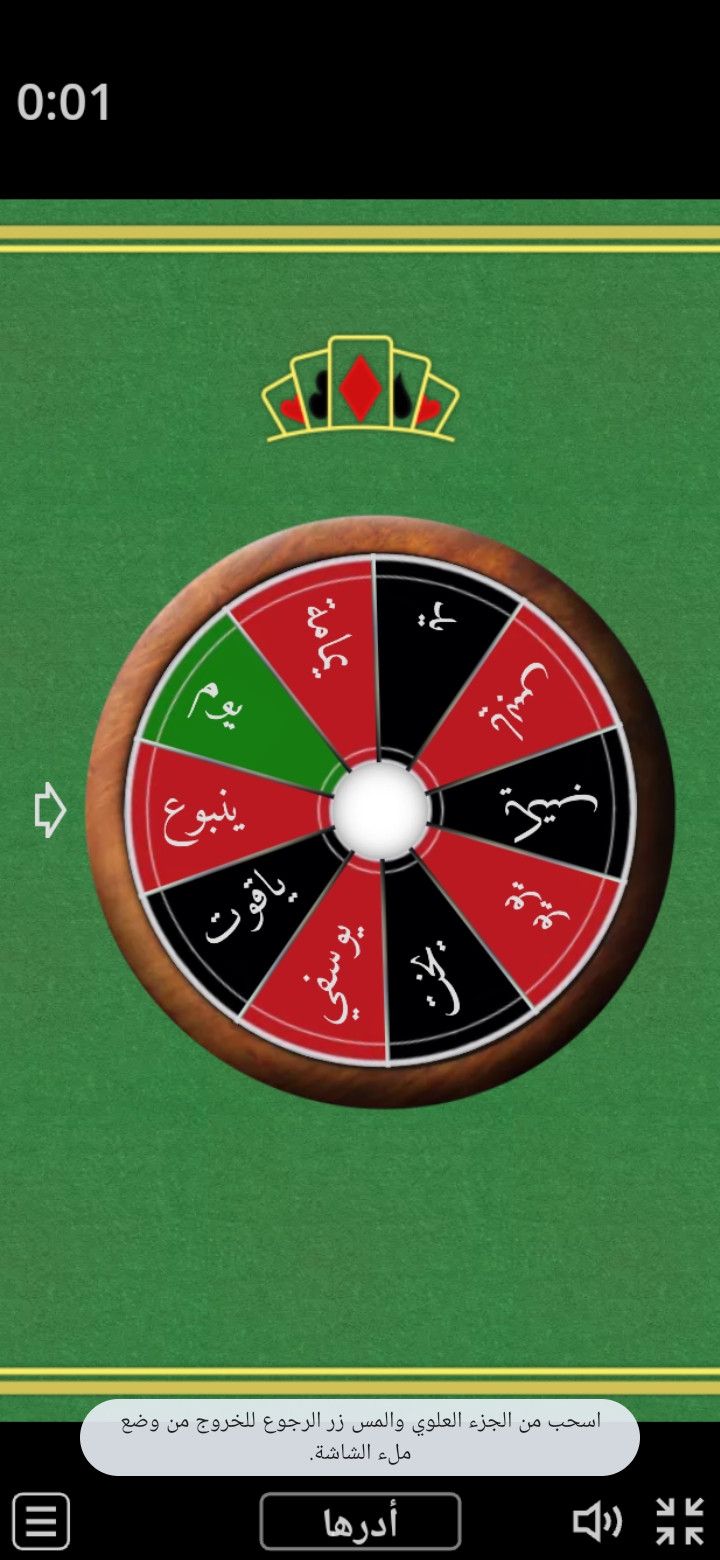This screenshot has width=720, height=1560.
Task: Open the menu icon at bottom
Action: click(x=41, y=1522)
